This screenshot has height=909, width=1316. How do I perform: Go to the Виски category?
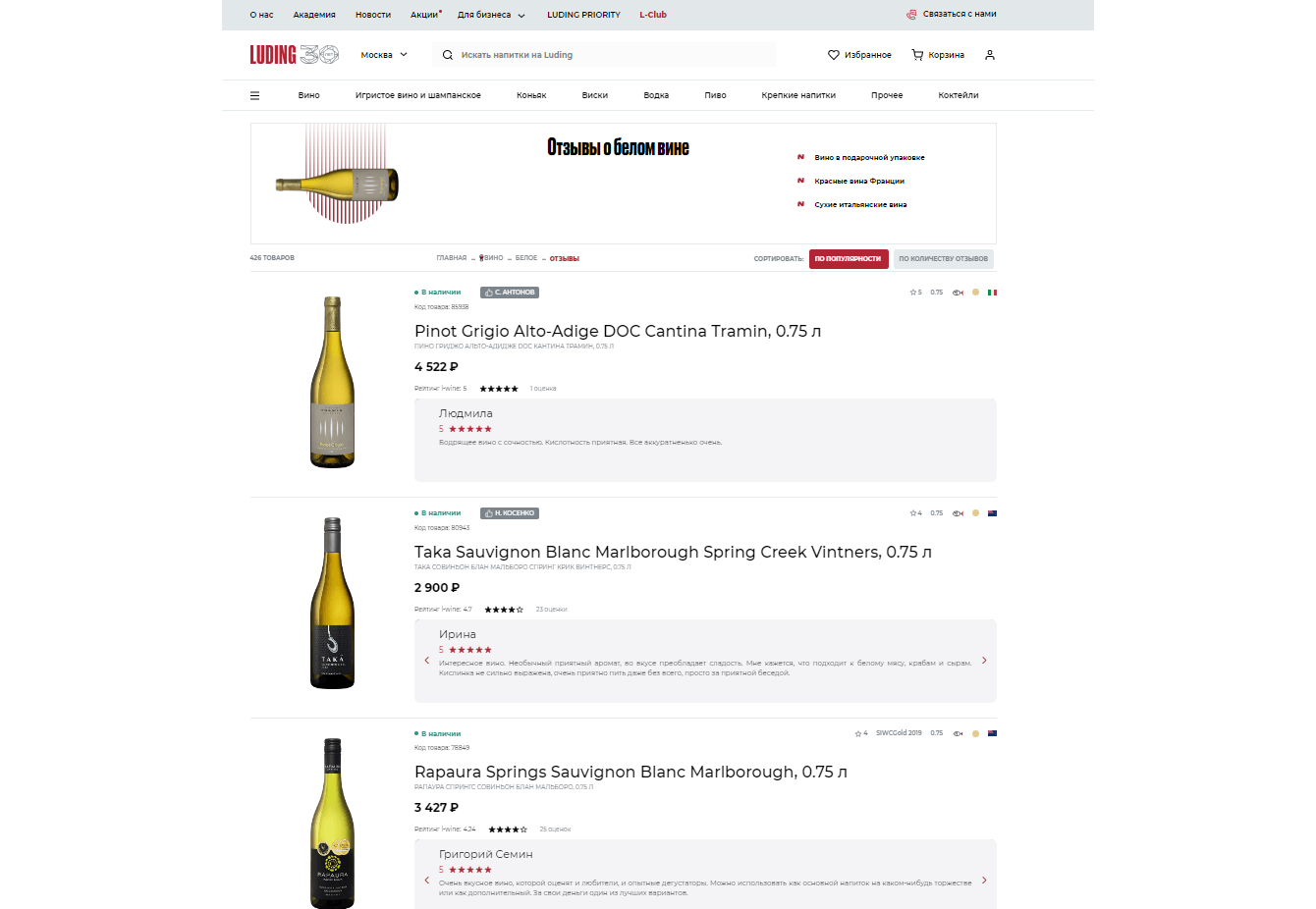(x=594, y=95)
